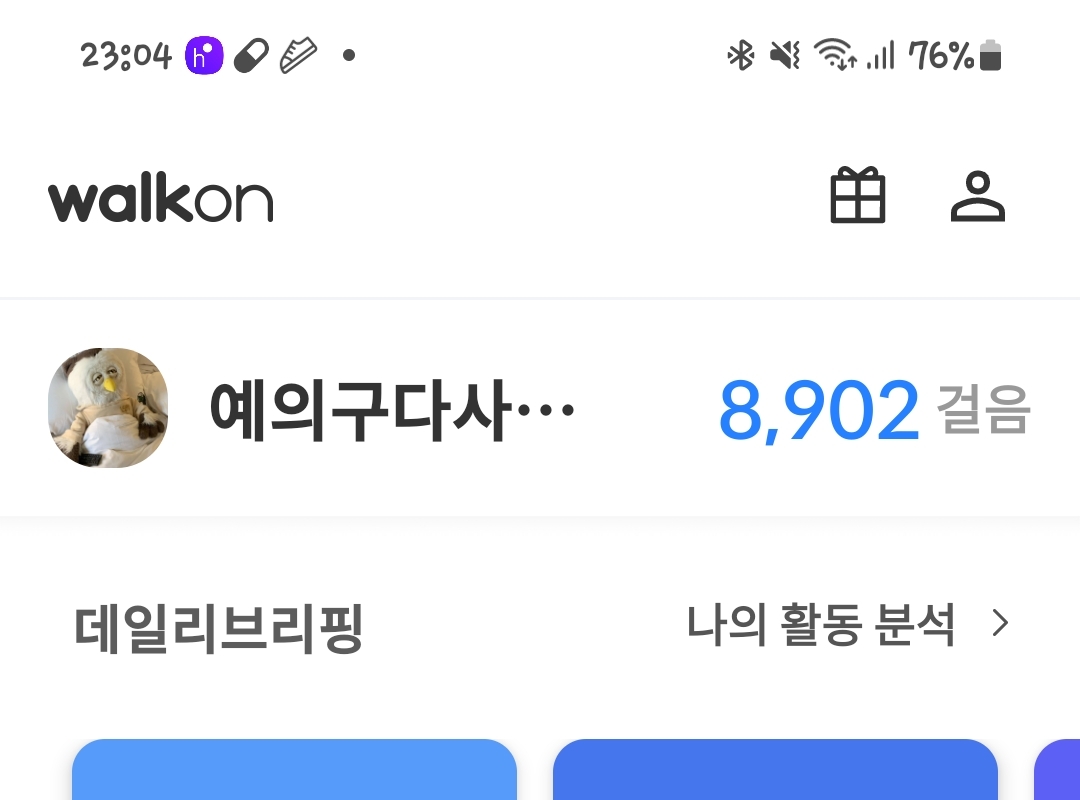This screenshot has width=1080, height=800.
Task: Open the profile person icon
Action: (x=977, y=196)
